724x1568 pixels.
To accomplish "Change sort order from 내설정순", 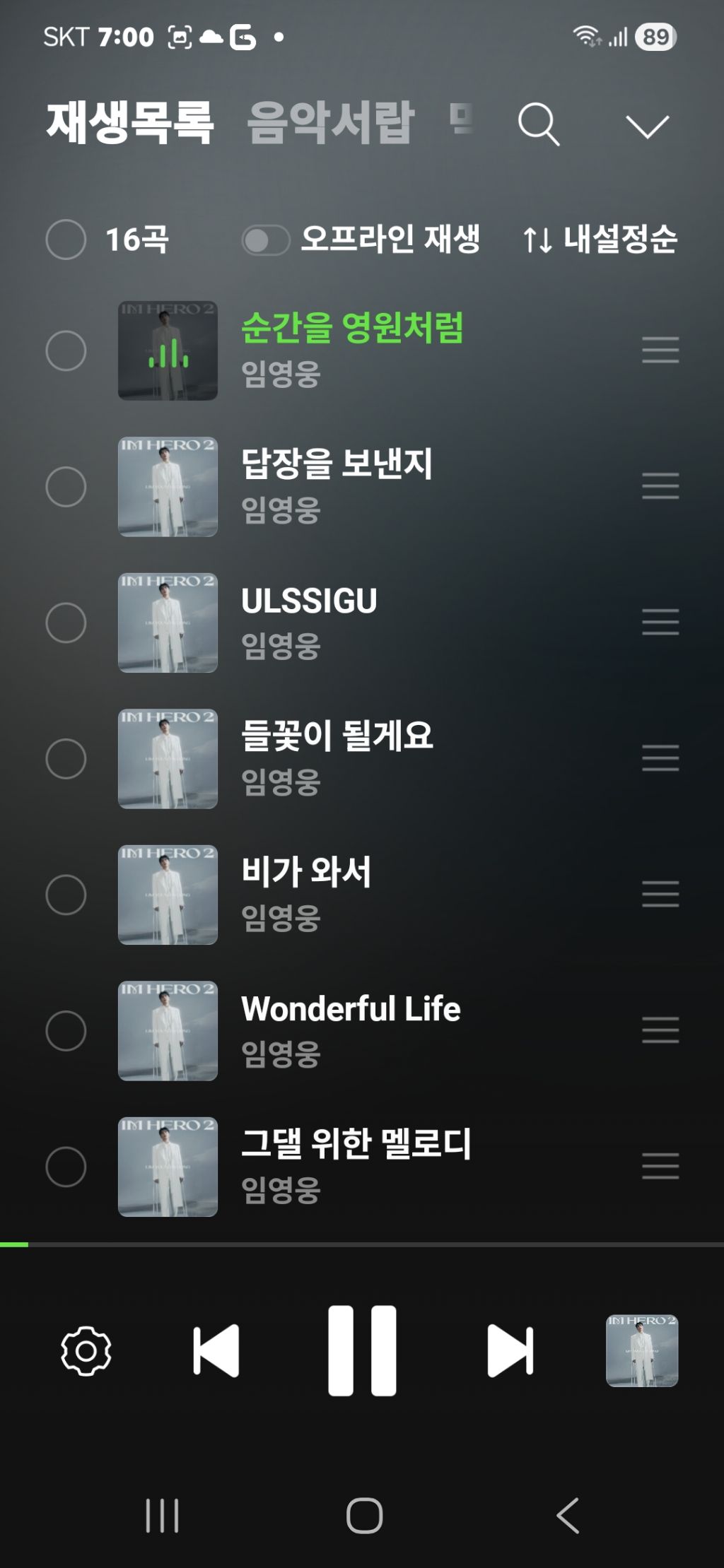I will point(600,239).
